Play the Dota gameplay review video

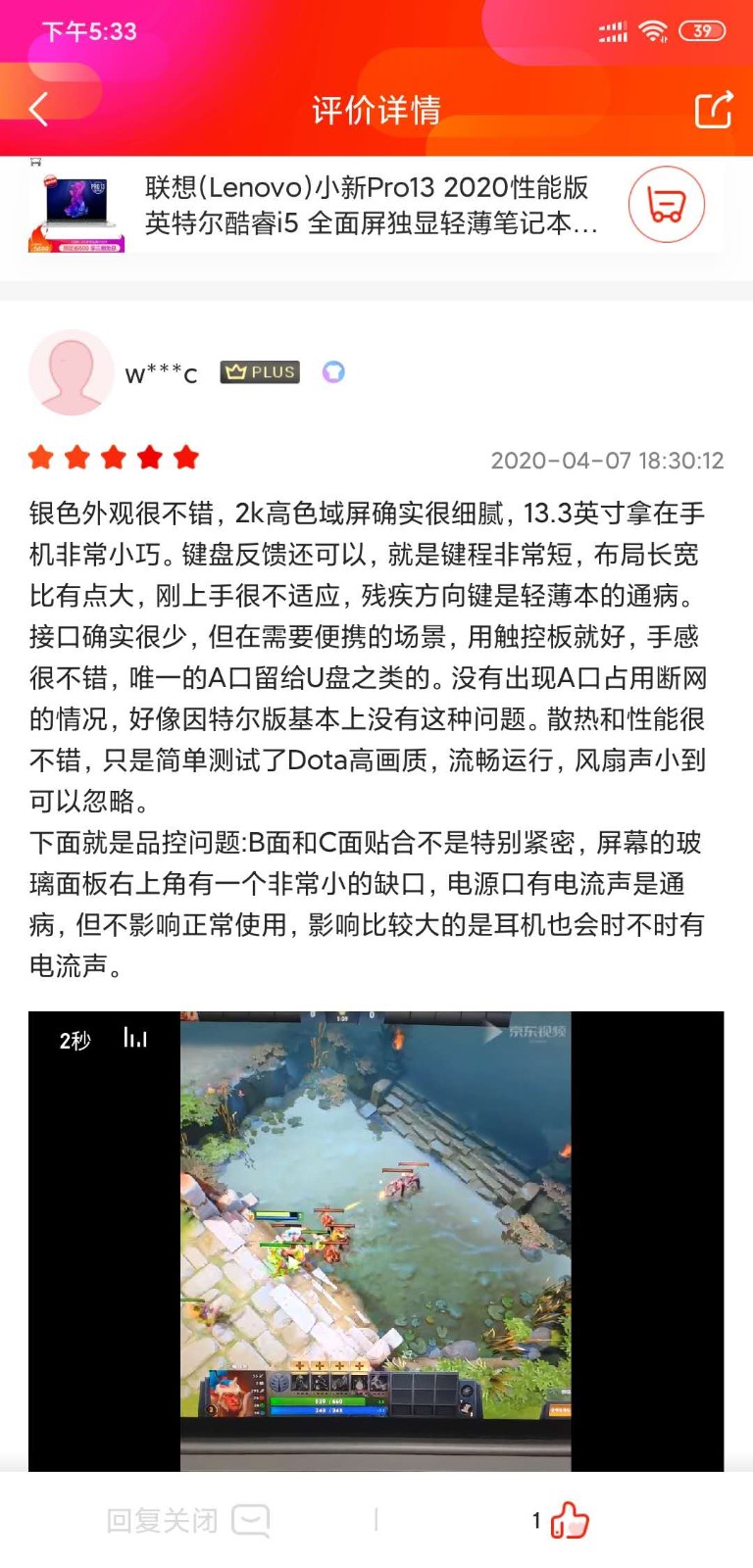(x=376, y=1240)
